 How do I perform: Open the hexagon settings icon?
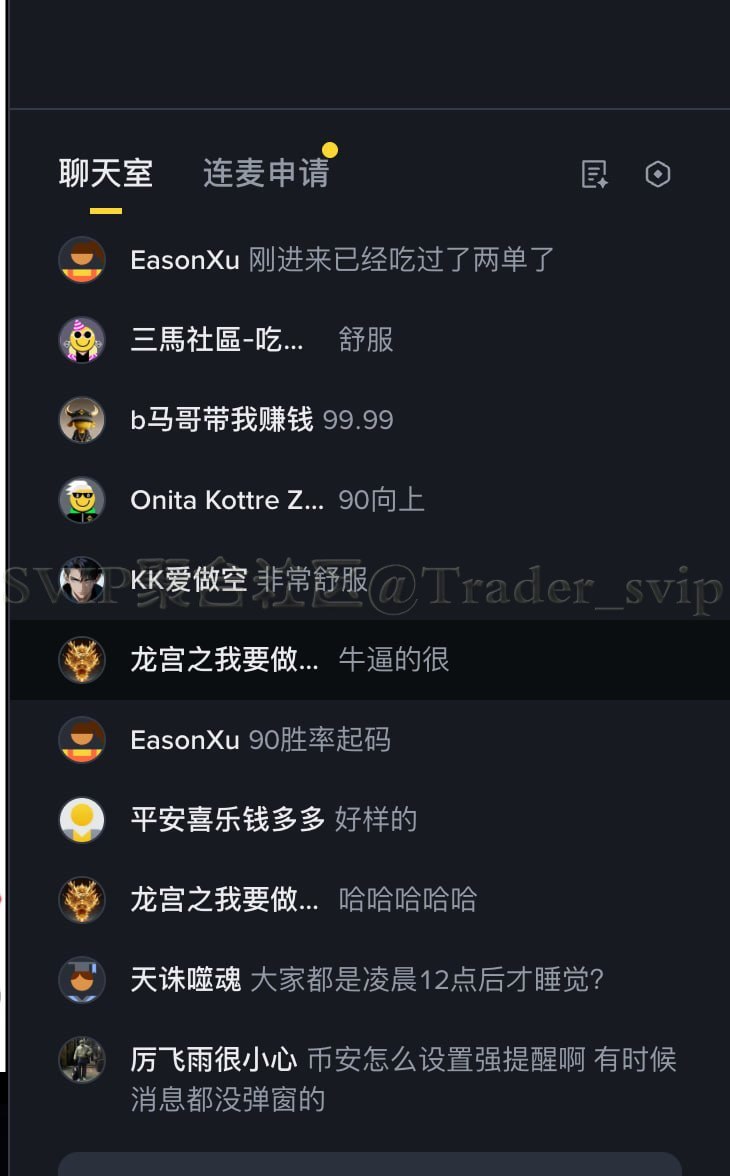click(658, 174)
